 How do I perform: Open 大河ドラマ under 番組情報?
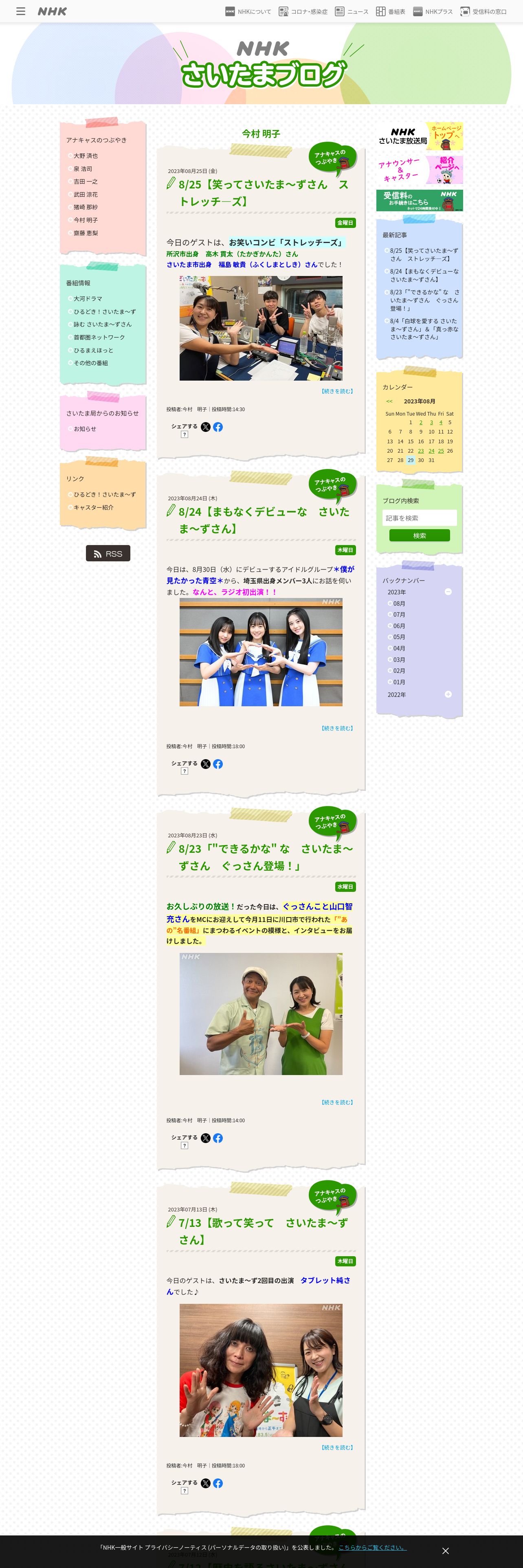pyautogui.click(x=88, y=299)
